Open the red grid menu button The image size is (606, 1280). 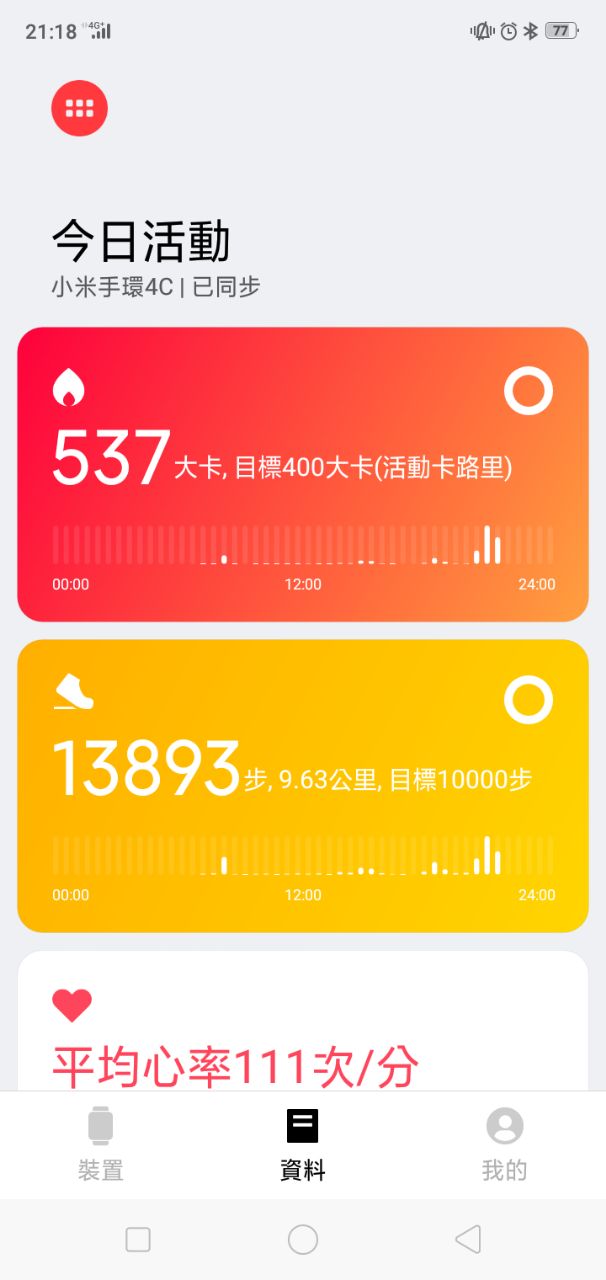click(x=79, y=108)
